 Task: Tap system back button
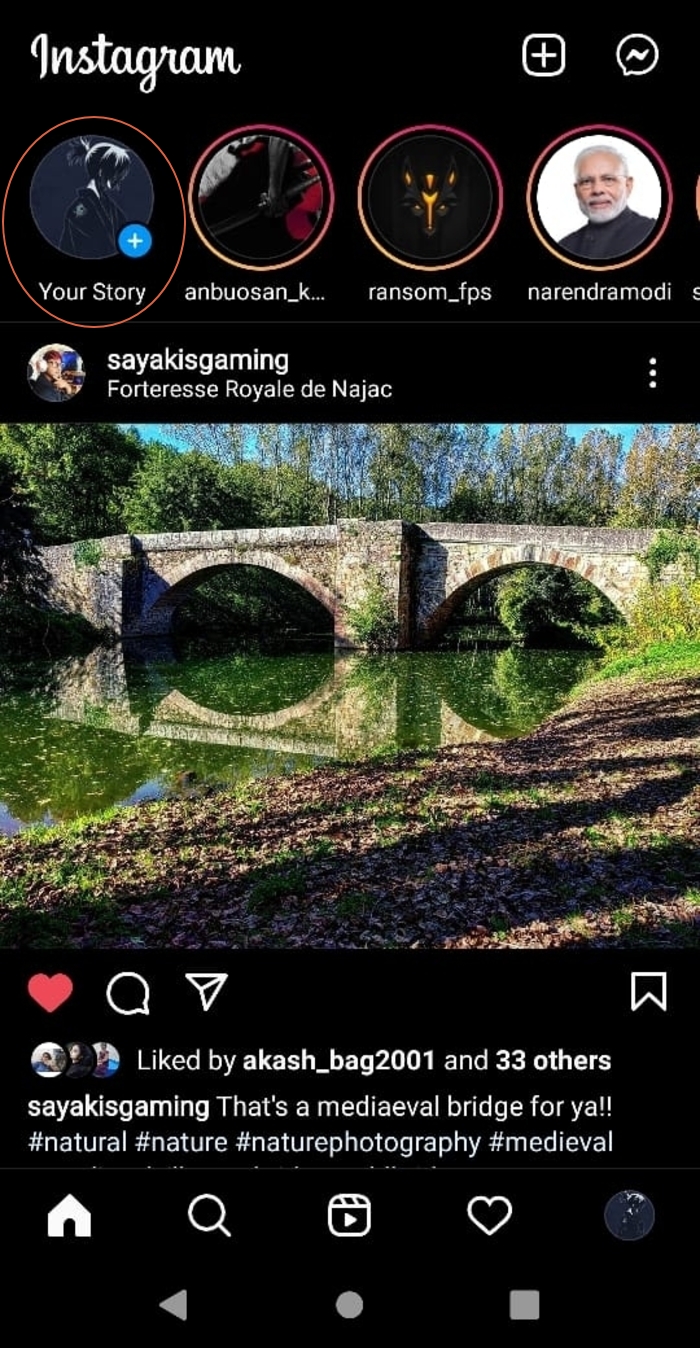pos(173,1304)
